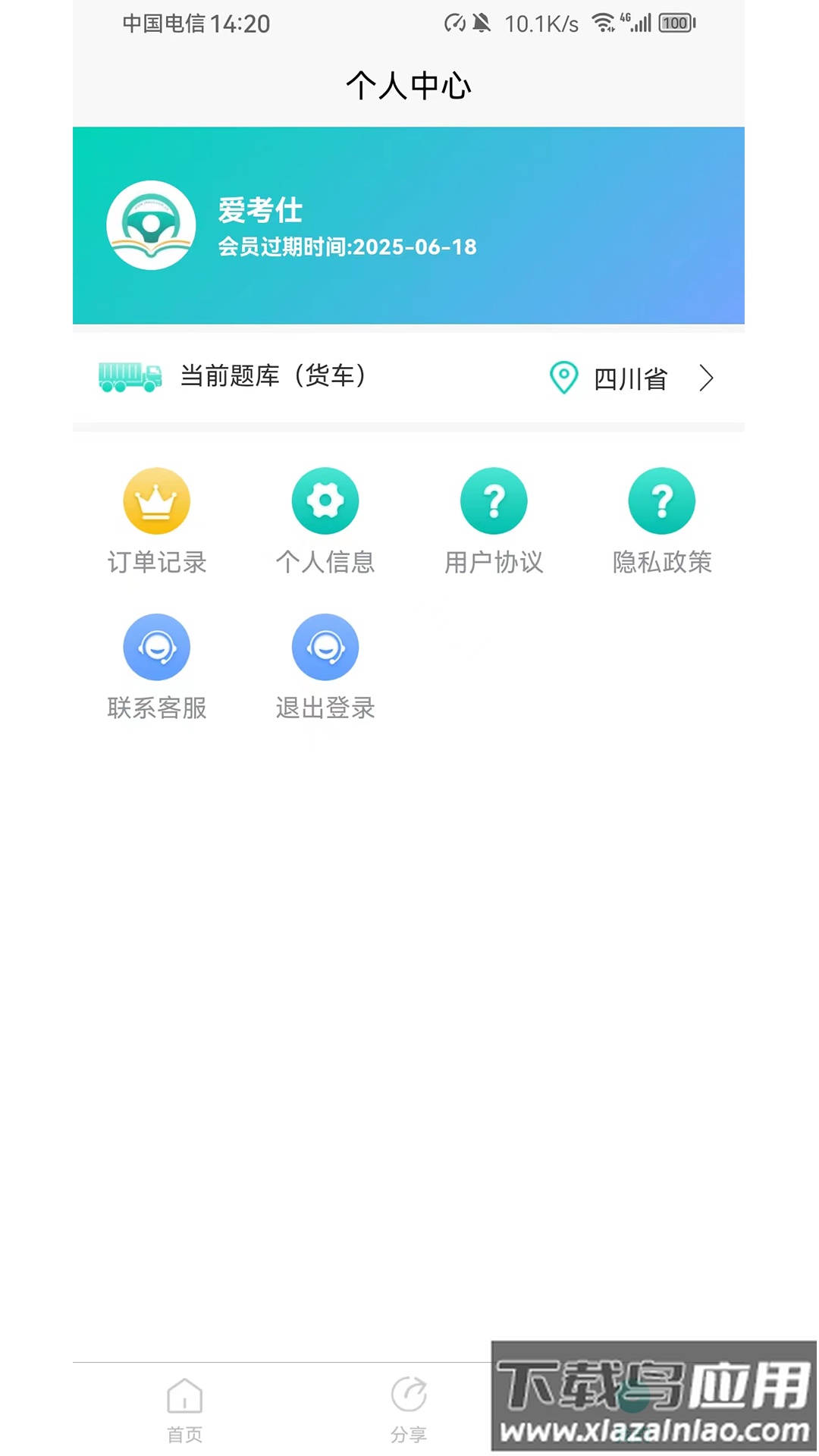Viewport: 819px width, 1456px height.
Task: Click the 爱考仕 username text
Action: [x=259, y=212]
